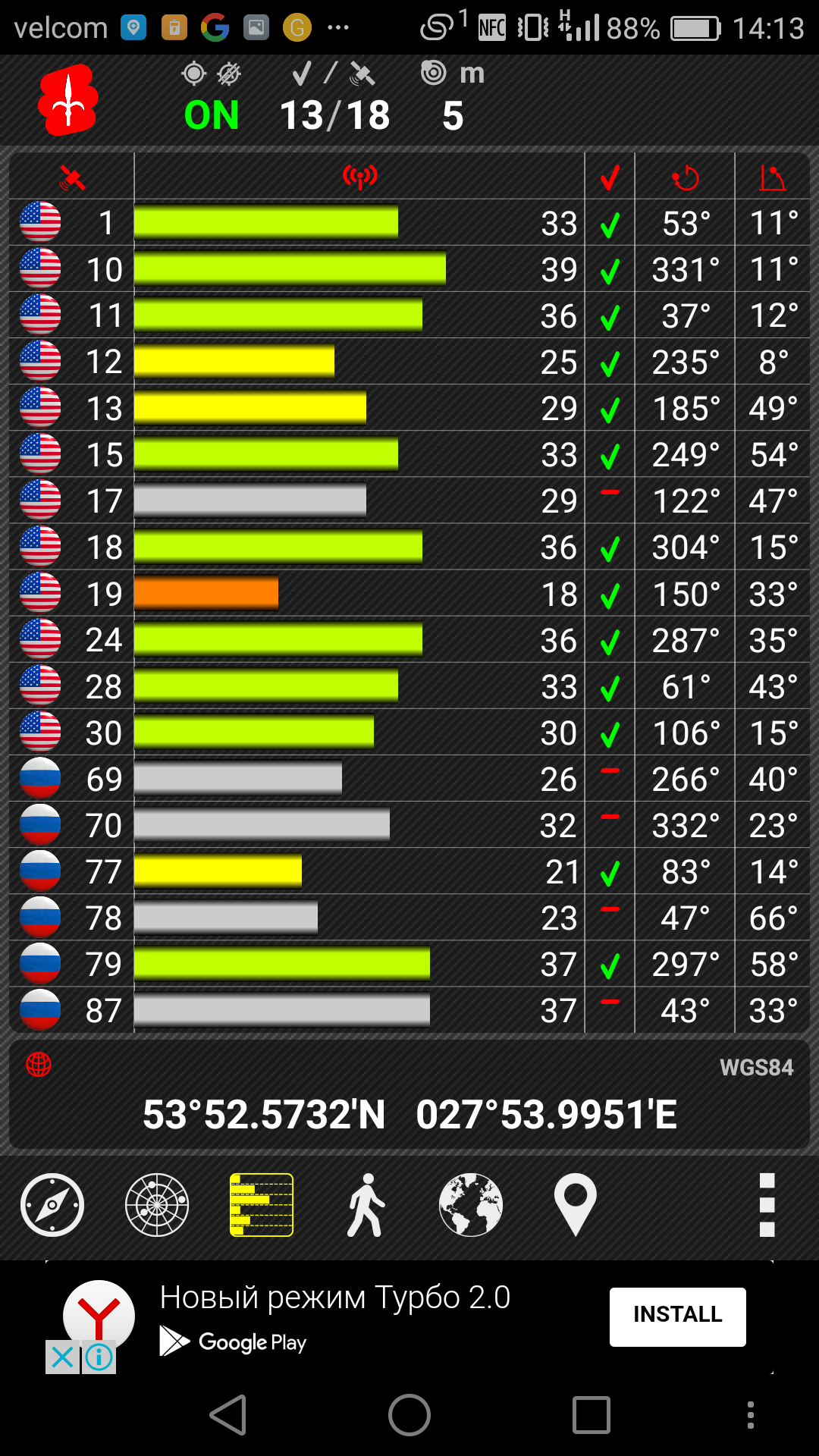Toggle the in-use checkmark for satellite 77

[608, 871]
